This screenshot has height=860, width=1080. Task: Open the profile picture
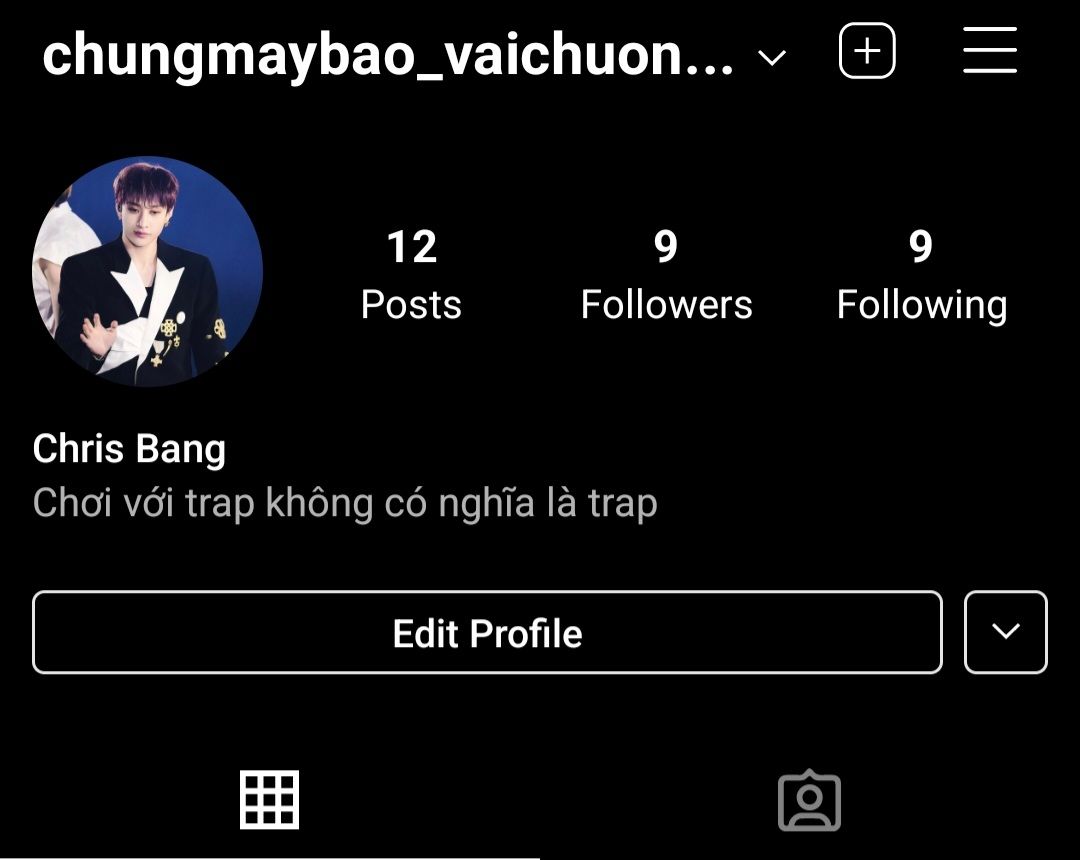click(x=148, y=272)
